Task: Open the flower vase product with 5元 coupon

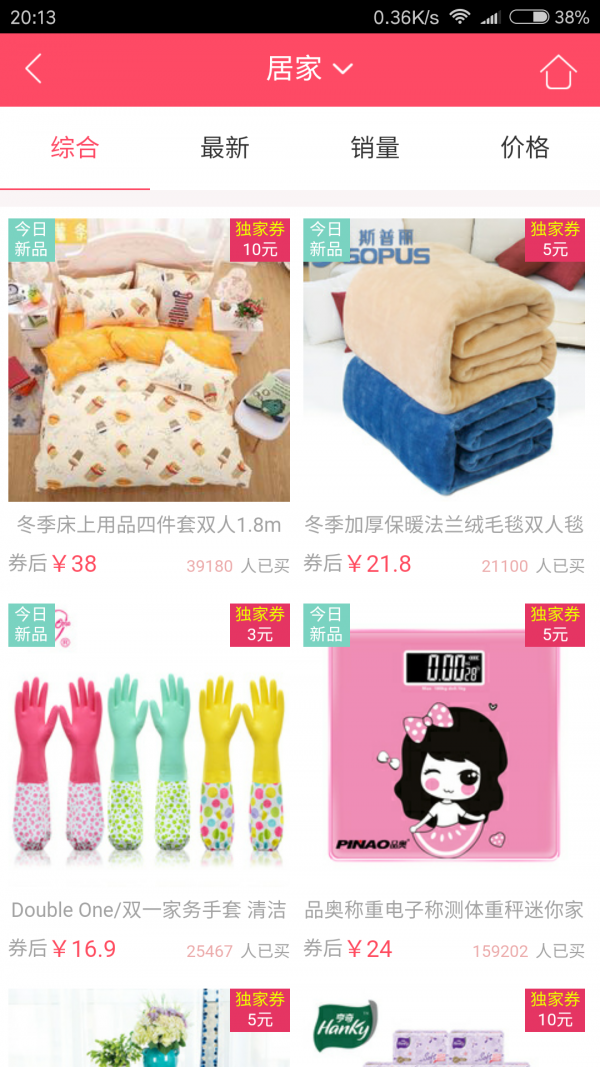Action: [x=149, y=1028]
